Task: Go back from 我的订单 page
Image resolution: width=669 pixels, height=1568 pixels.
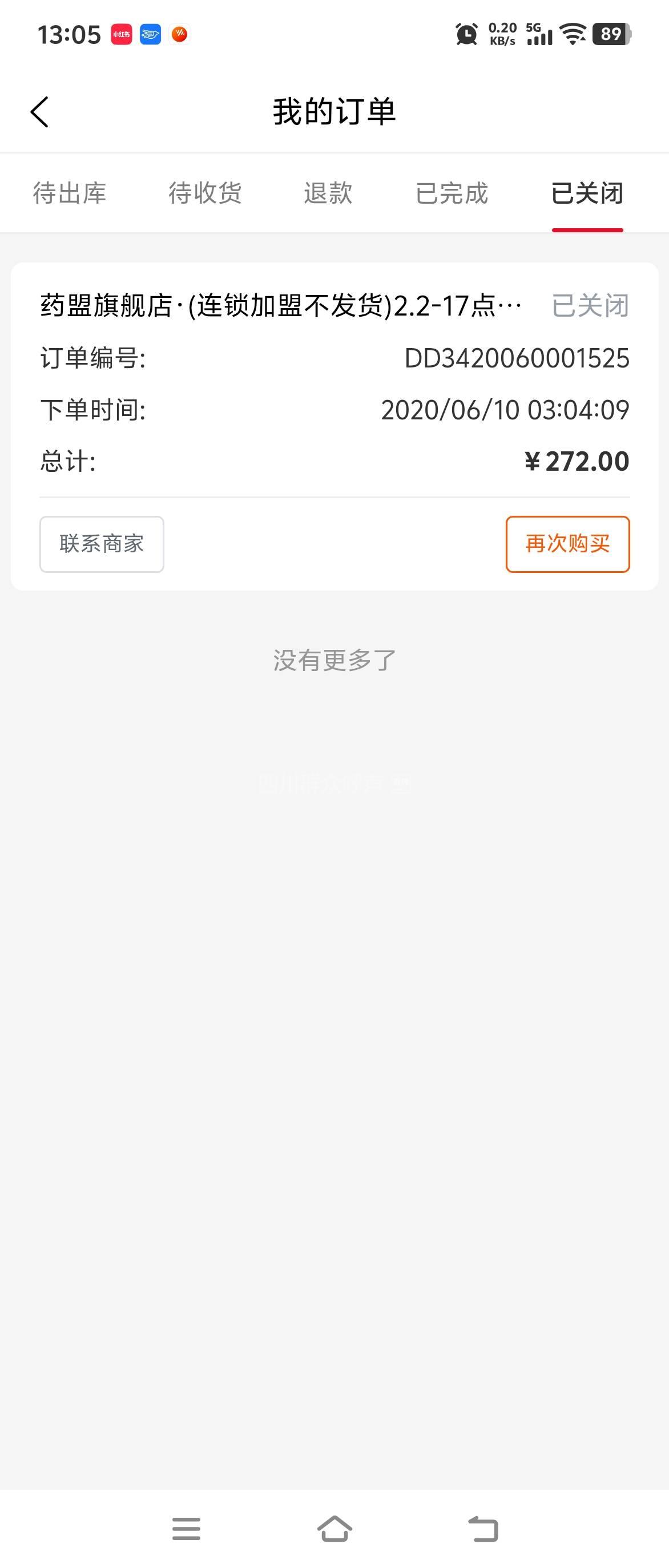Action: tap(39, 112)
